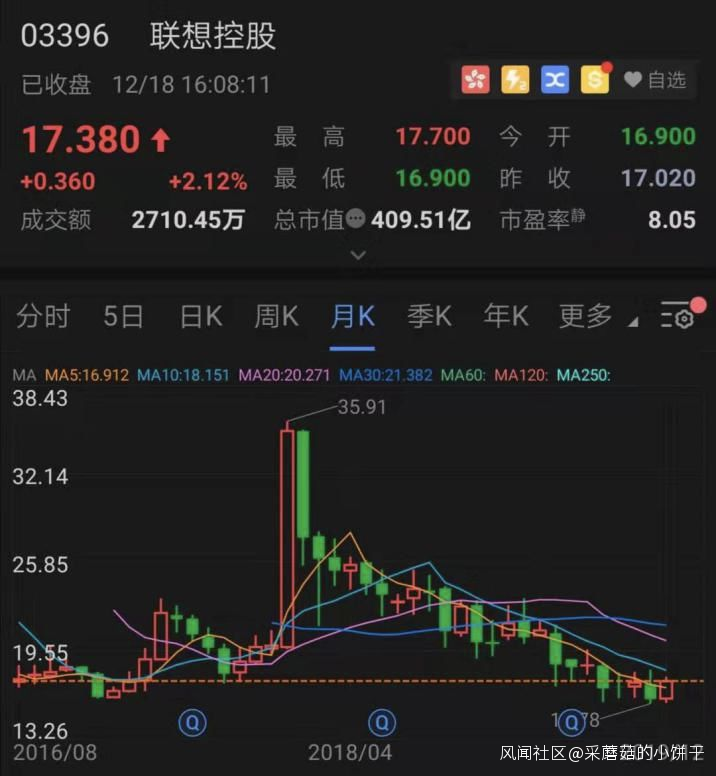Screen dimensions: 716x776
Task: Tap the blue crossed-arrows icon
Action: click(x=555, y=80)
